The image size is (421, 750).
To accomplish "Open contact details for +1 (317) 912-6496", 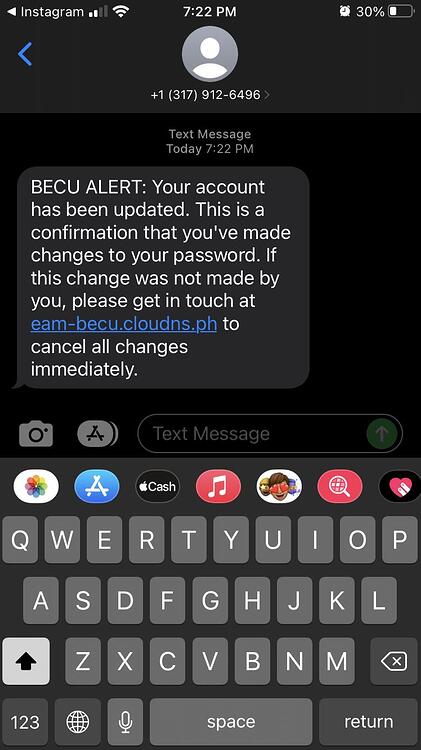I will pyautogui.click(x=210, y=95).
